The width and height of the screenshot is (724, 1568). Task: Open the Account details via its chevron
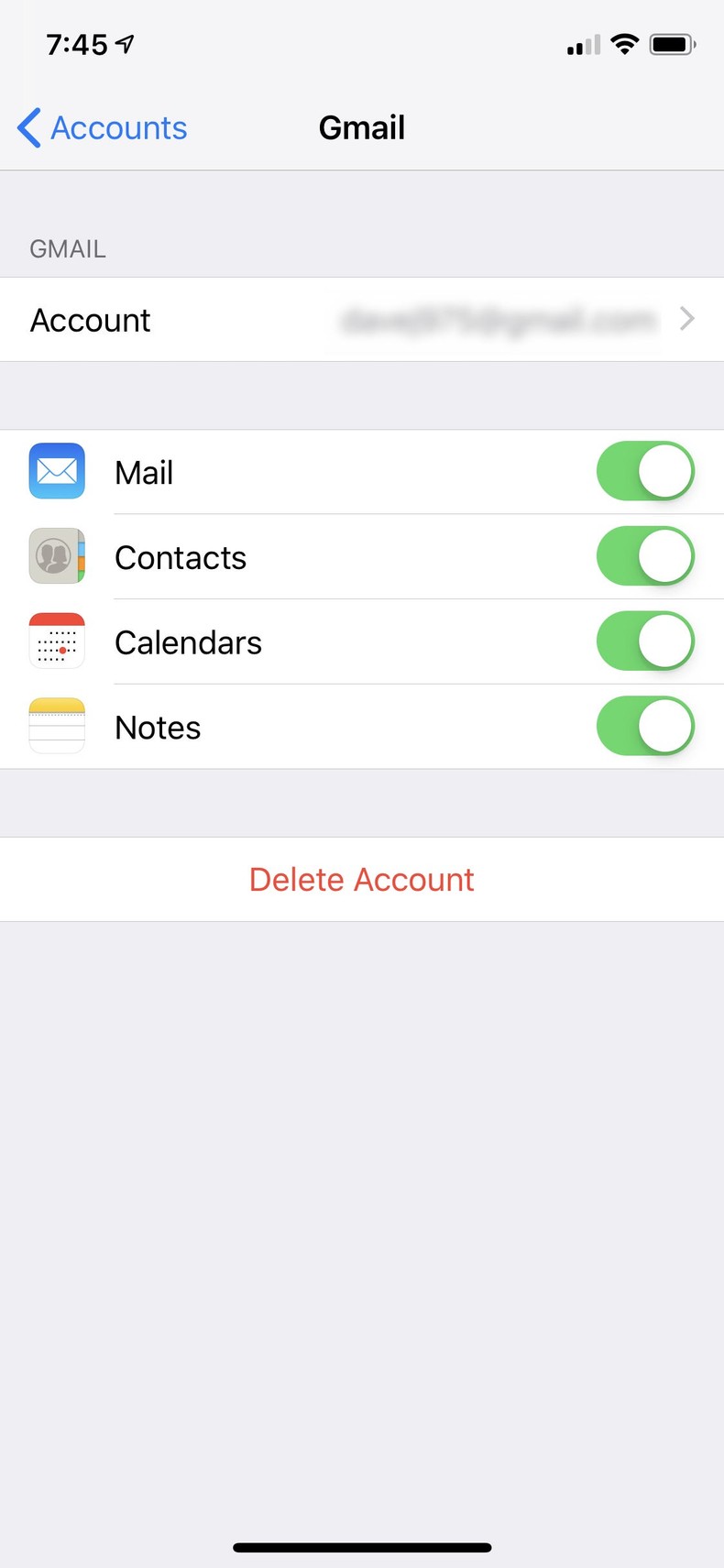(x=686, y=319)
